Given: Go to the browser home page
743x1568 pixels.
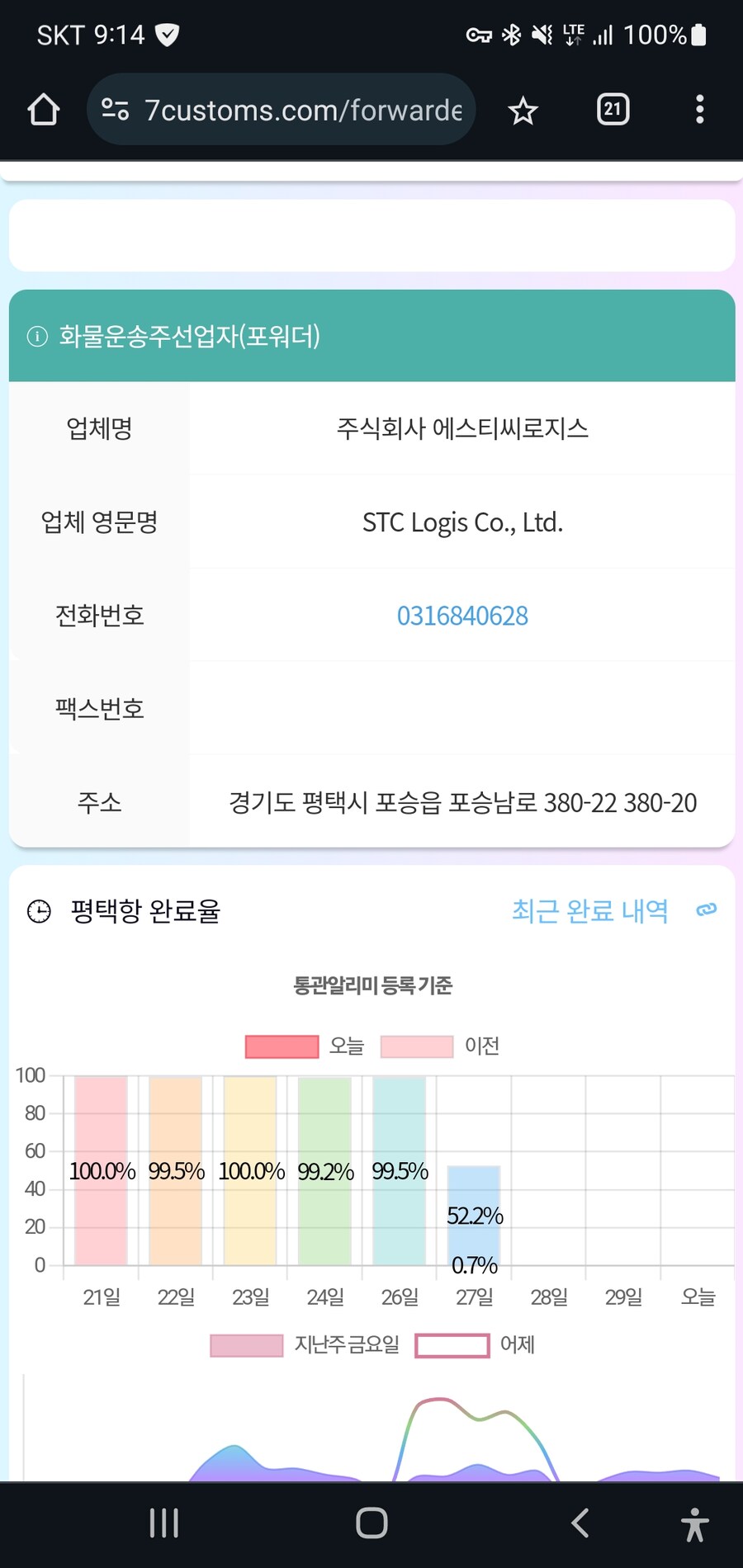Looking at the screenshot, I should click(x=44, y=110).
